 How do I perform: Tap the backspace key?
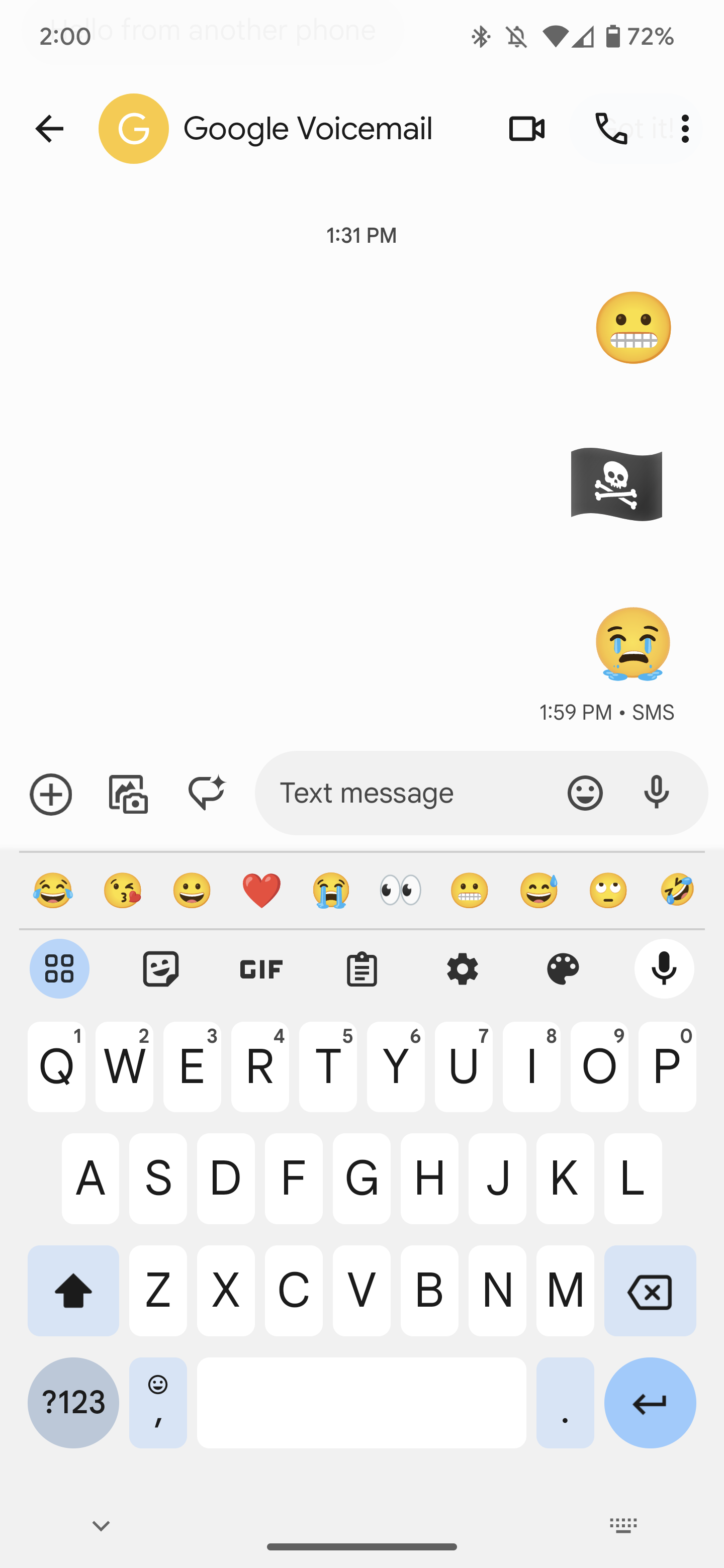pyautogui.click(x=650, y=1291)
